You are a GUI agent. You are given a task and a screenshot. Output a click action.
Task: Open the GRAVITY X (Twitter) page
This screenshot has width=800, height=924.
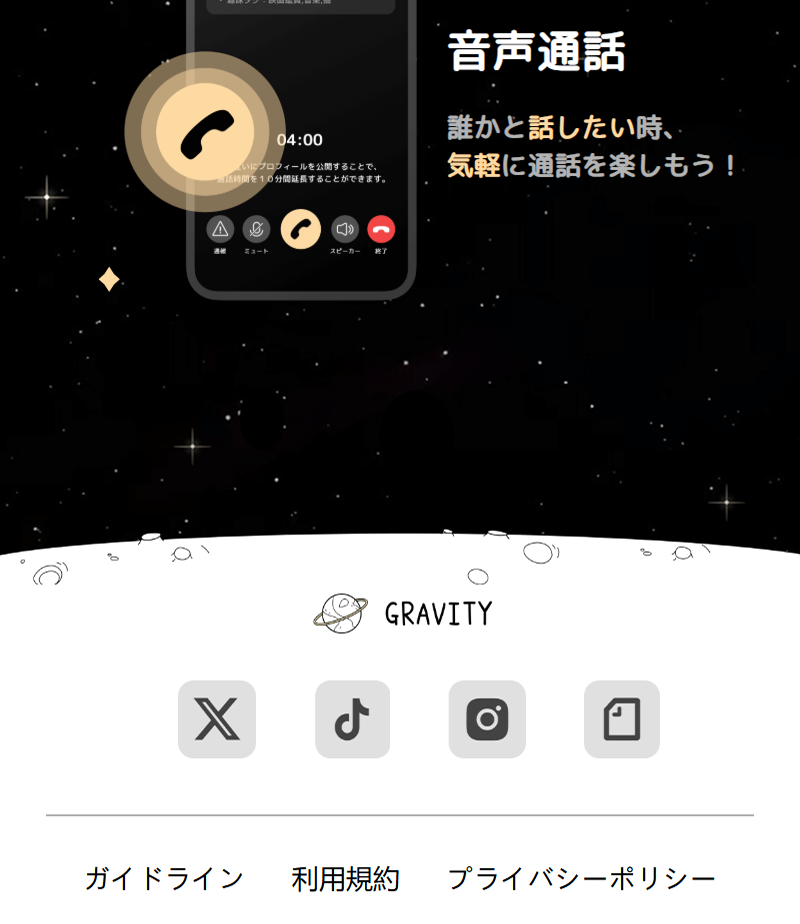coord(217,719)
